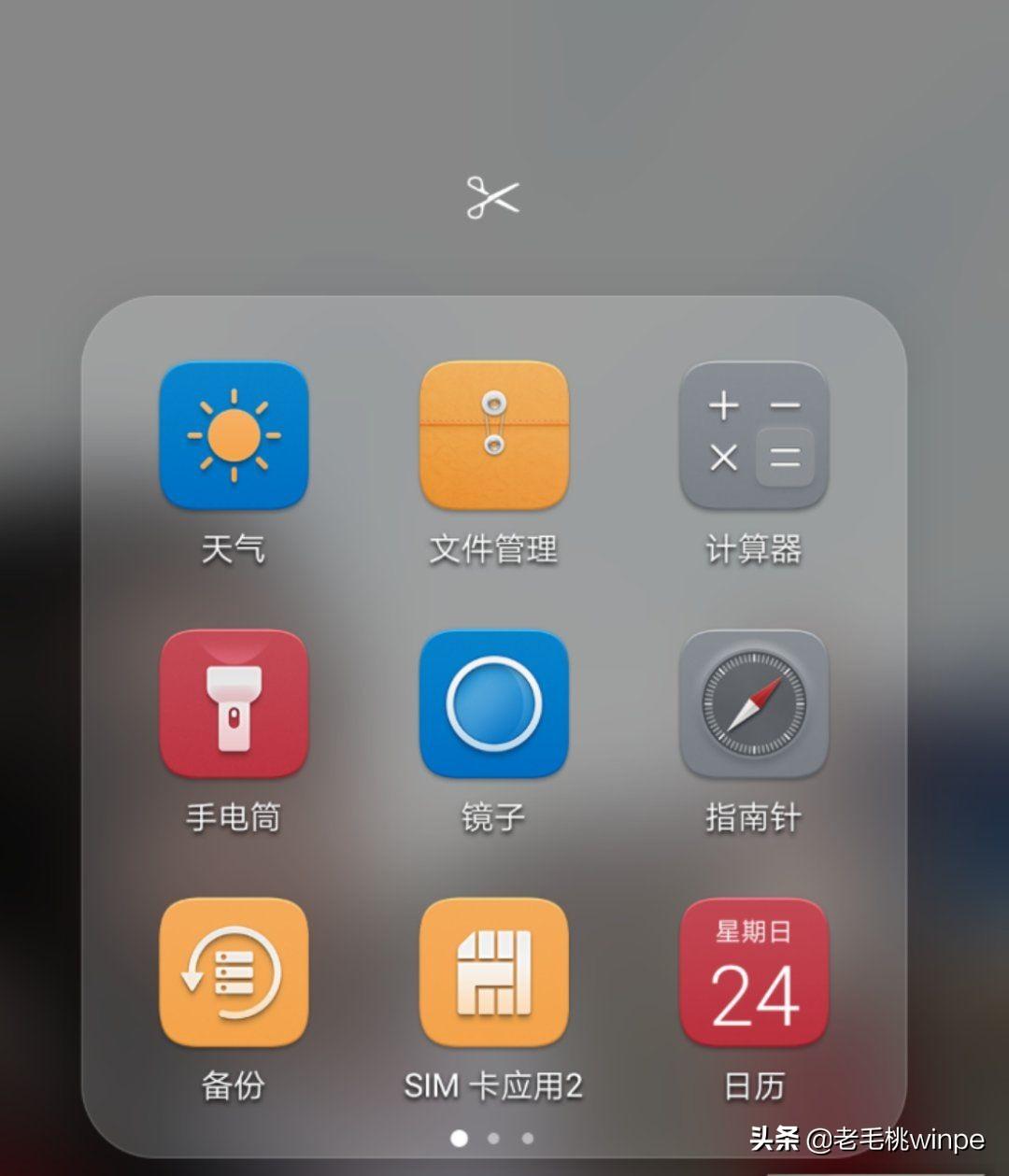
Task: Open the 镜子 mirror app
Action: click(493, 703)
